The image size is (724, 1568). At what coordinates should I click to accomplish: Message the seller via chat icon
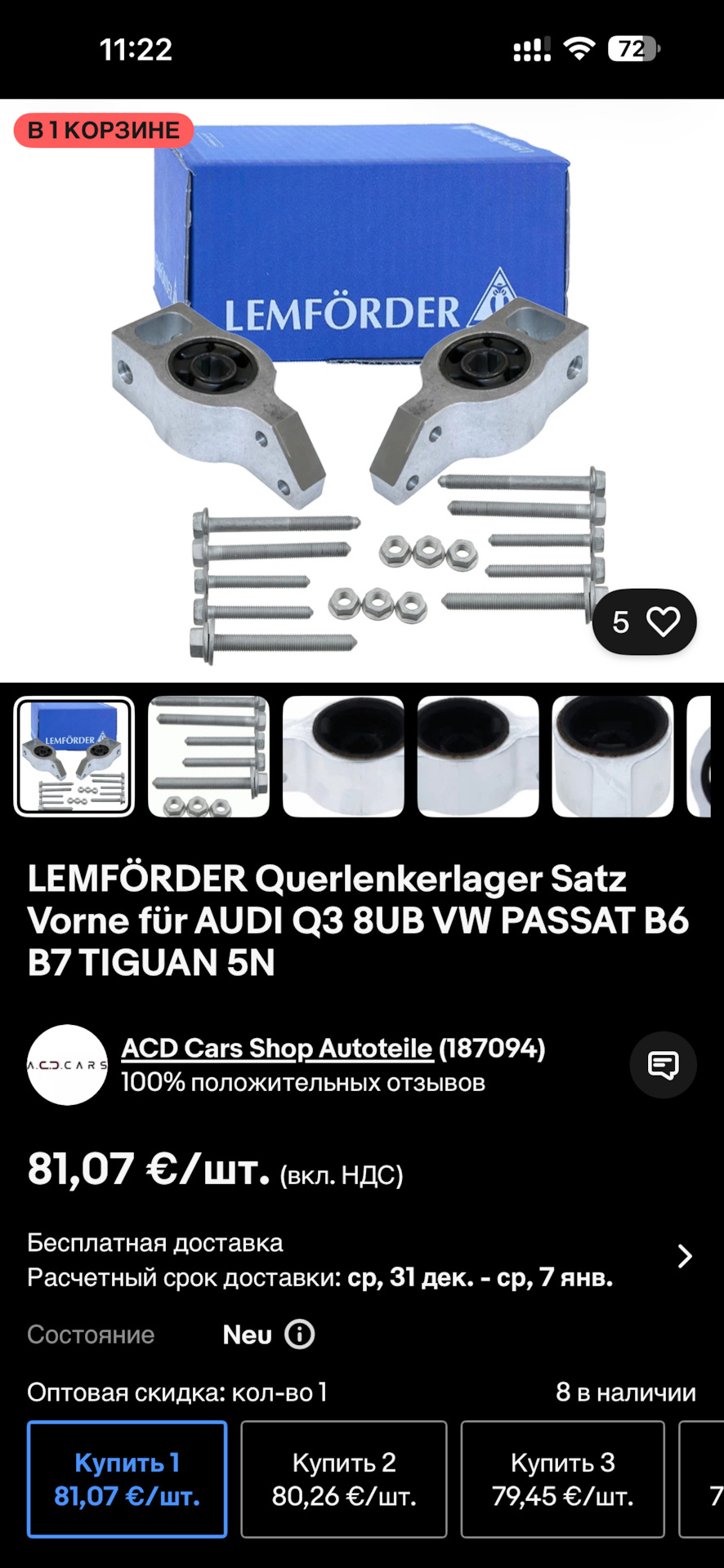tap(663, 1065)
